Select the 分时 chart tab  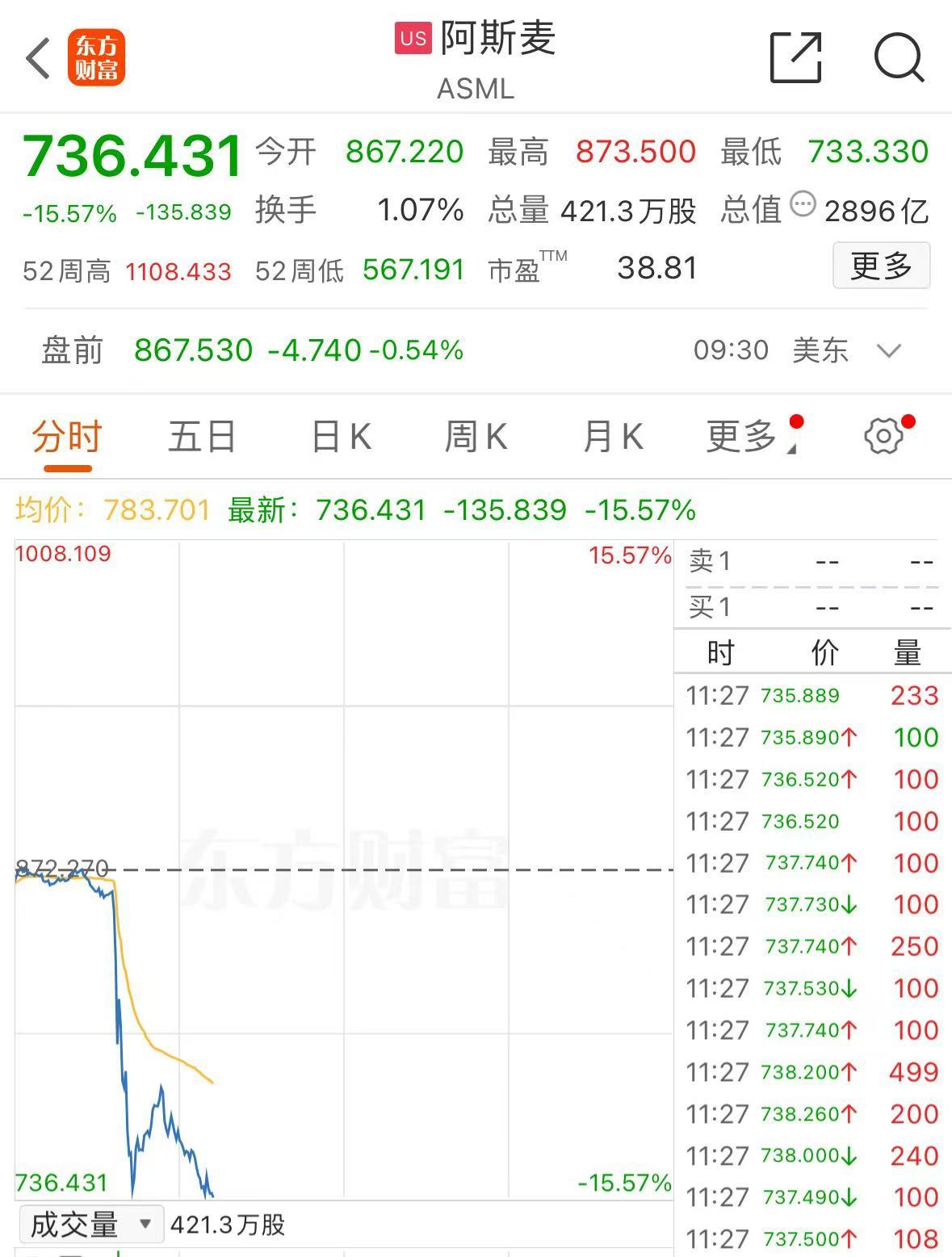coord(67,438)
